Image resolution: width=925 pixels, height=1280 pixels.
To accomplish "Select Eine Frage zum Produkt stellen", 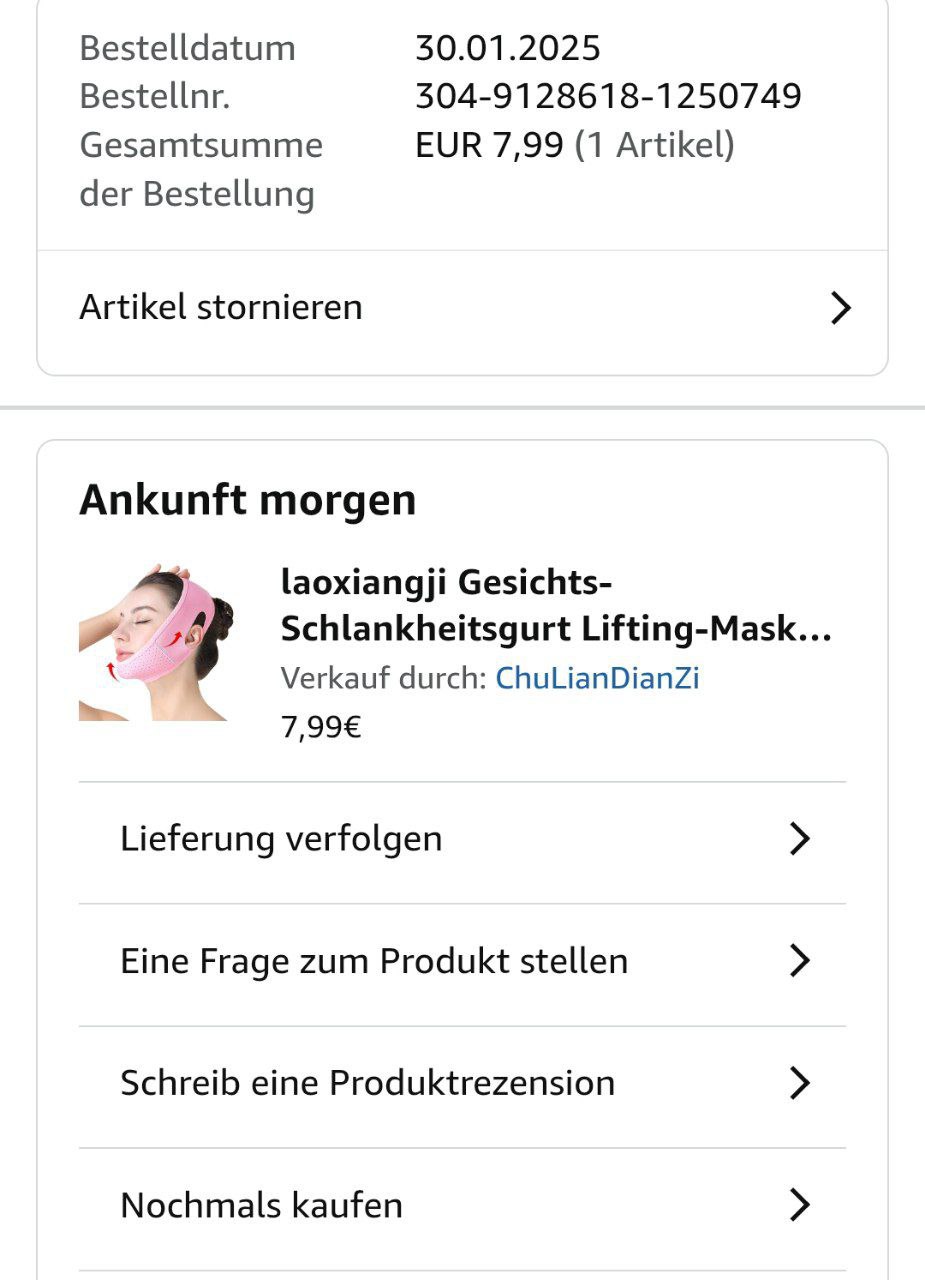I will pos(462,962).
